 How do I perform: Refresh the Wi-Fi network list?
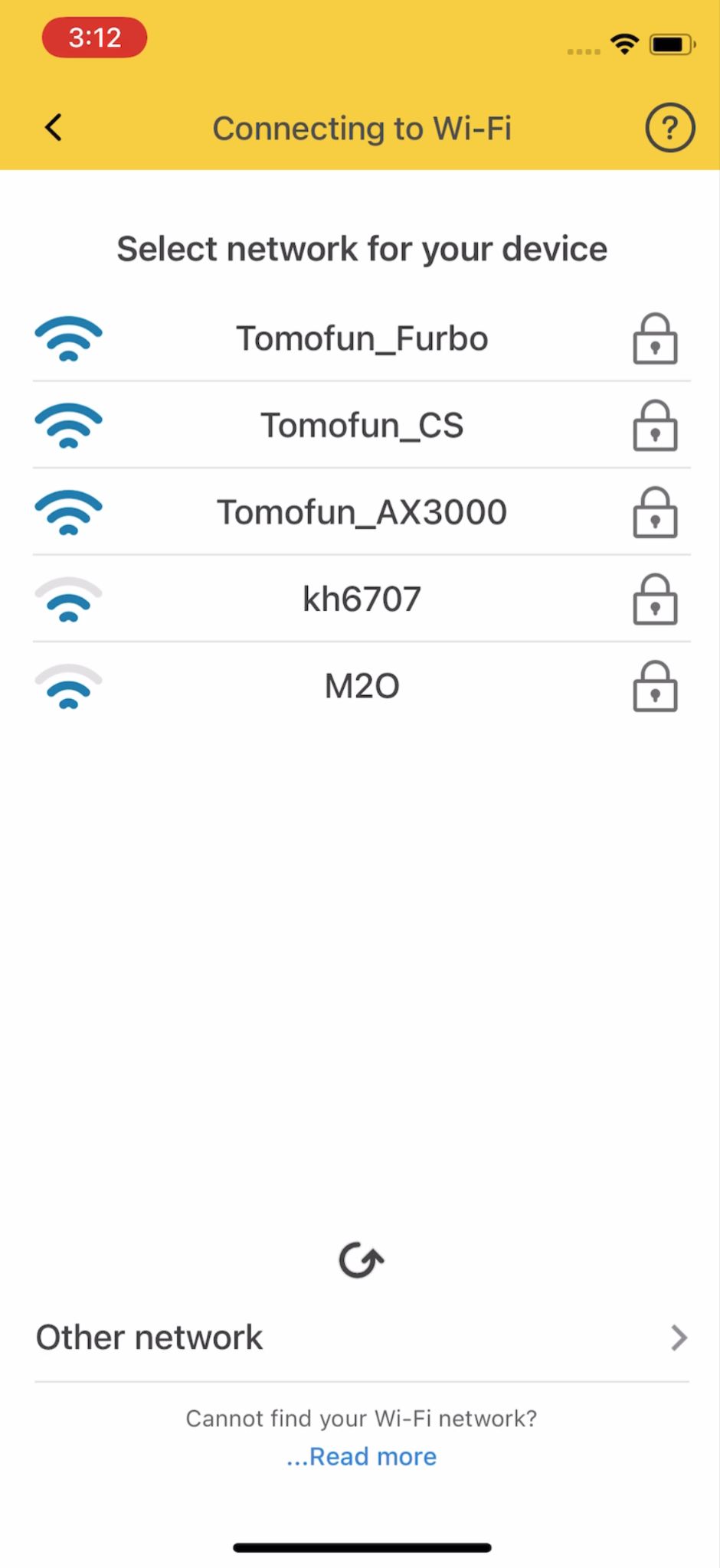point(361,1260)
